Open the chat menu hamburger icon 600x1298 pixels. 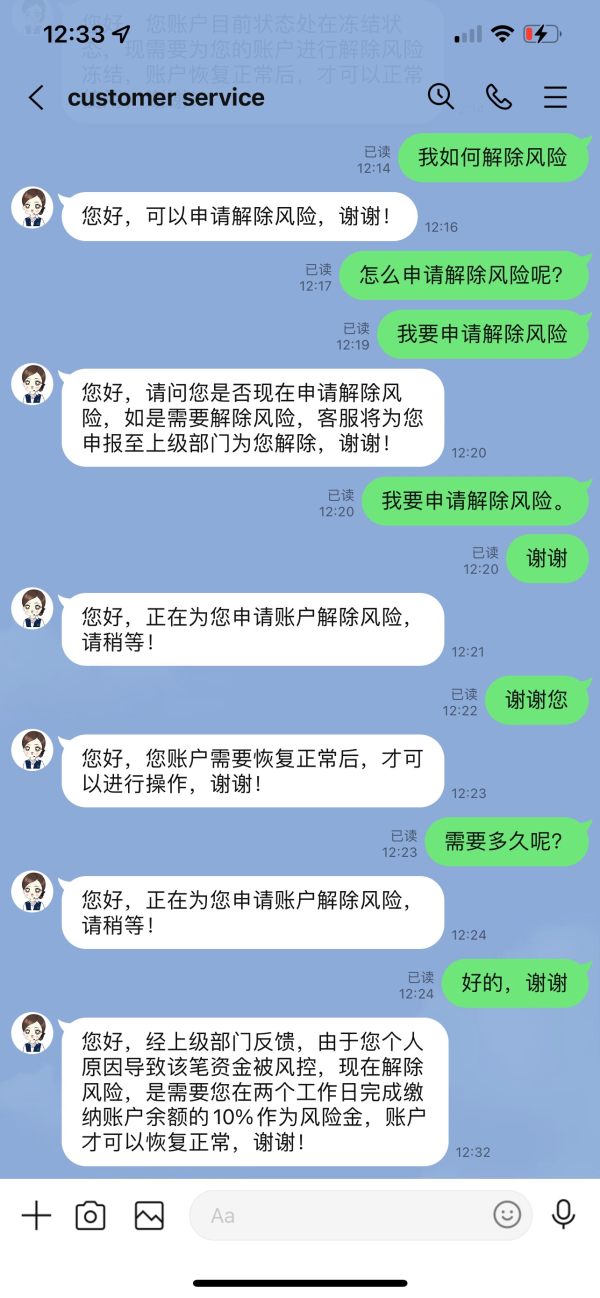[555, 97]
